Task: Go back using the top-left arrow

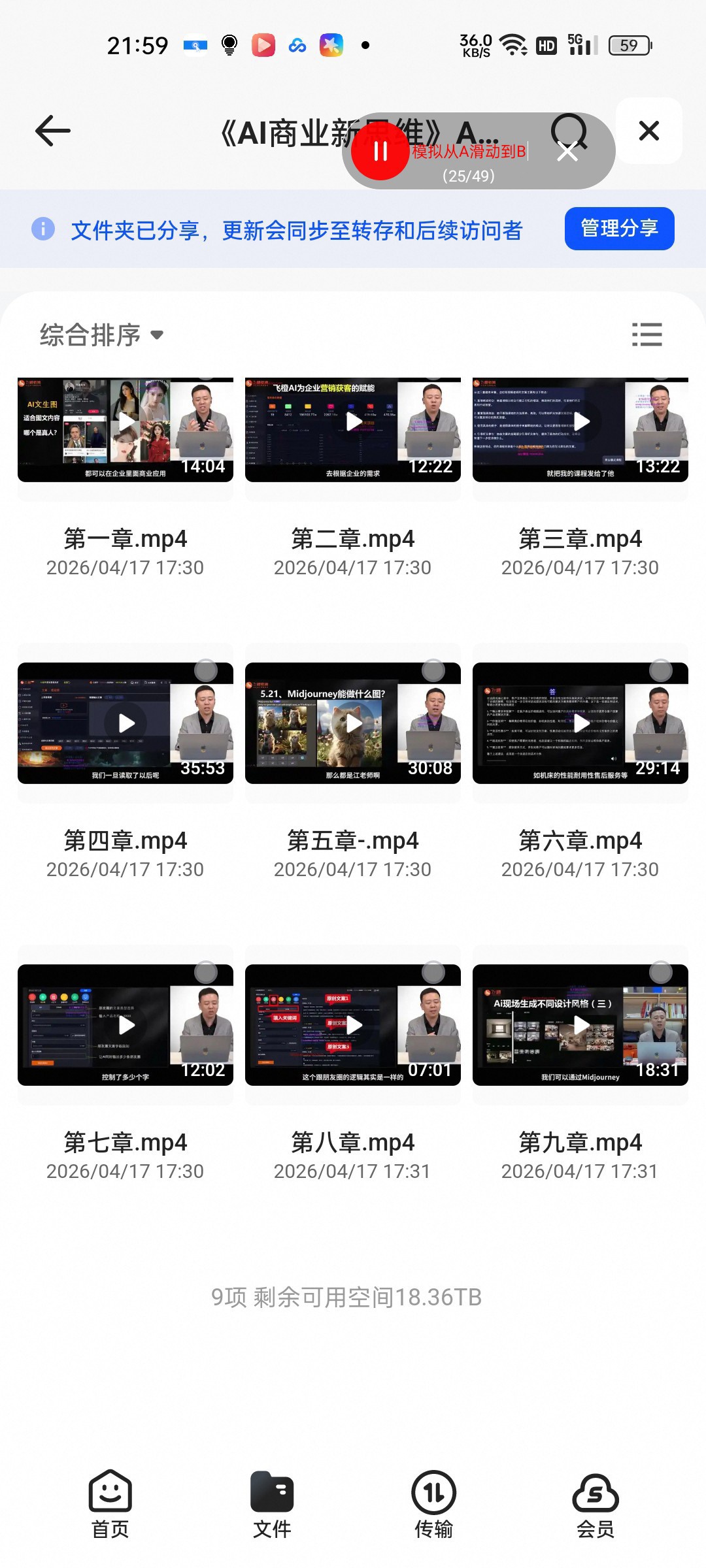Action: [x=52, y=131]
